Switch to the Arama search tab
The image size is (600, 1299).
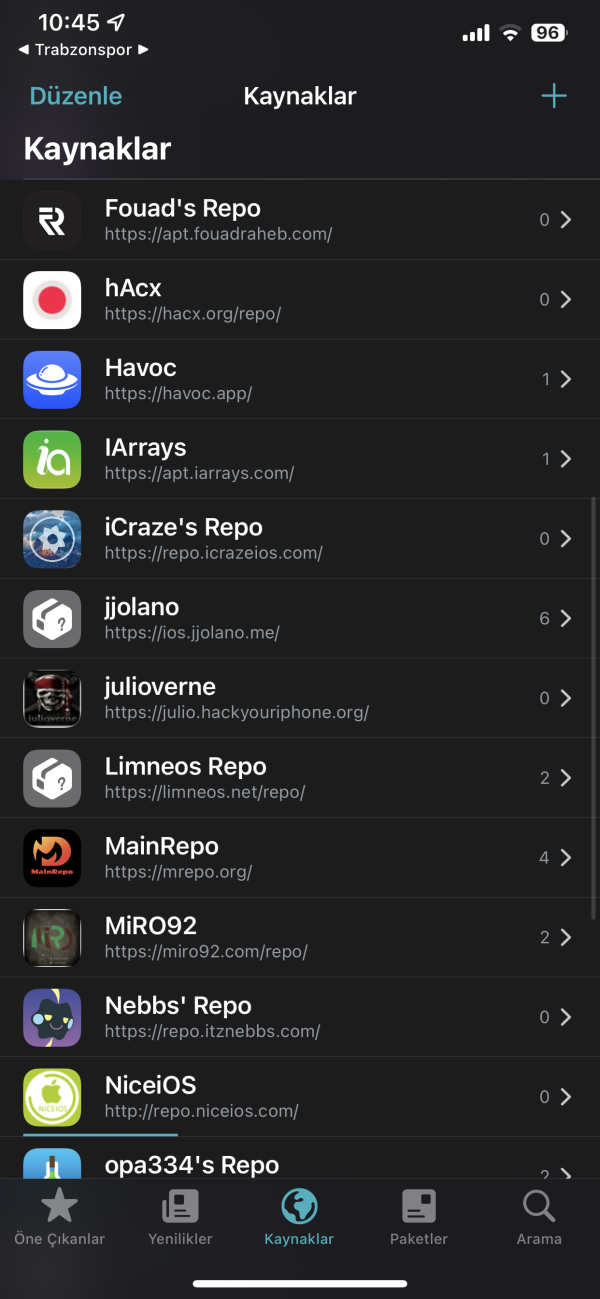pos(539,1218)
